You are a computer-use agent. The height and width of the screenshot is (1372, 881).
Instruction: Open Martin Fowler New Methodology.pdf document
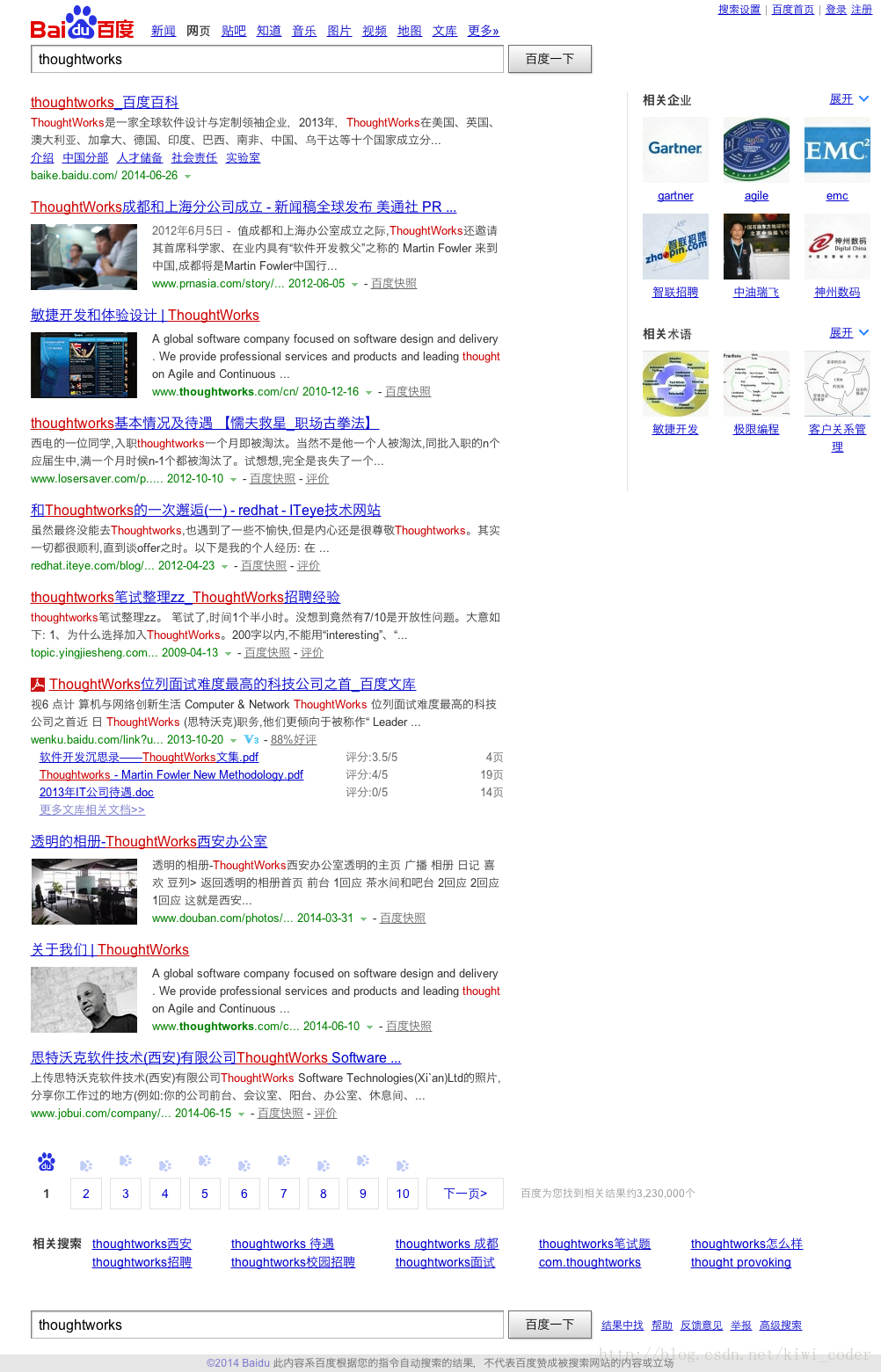tap(171, 774)
